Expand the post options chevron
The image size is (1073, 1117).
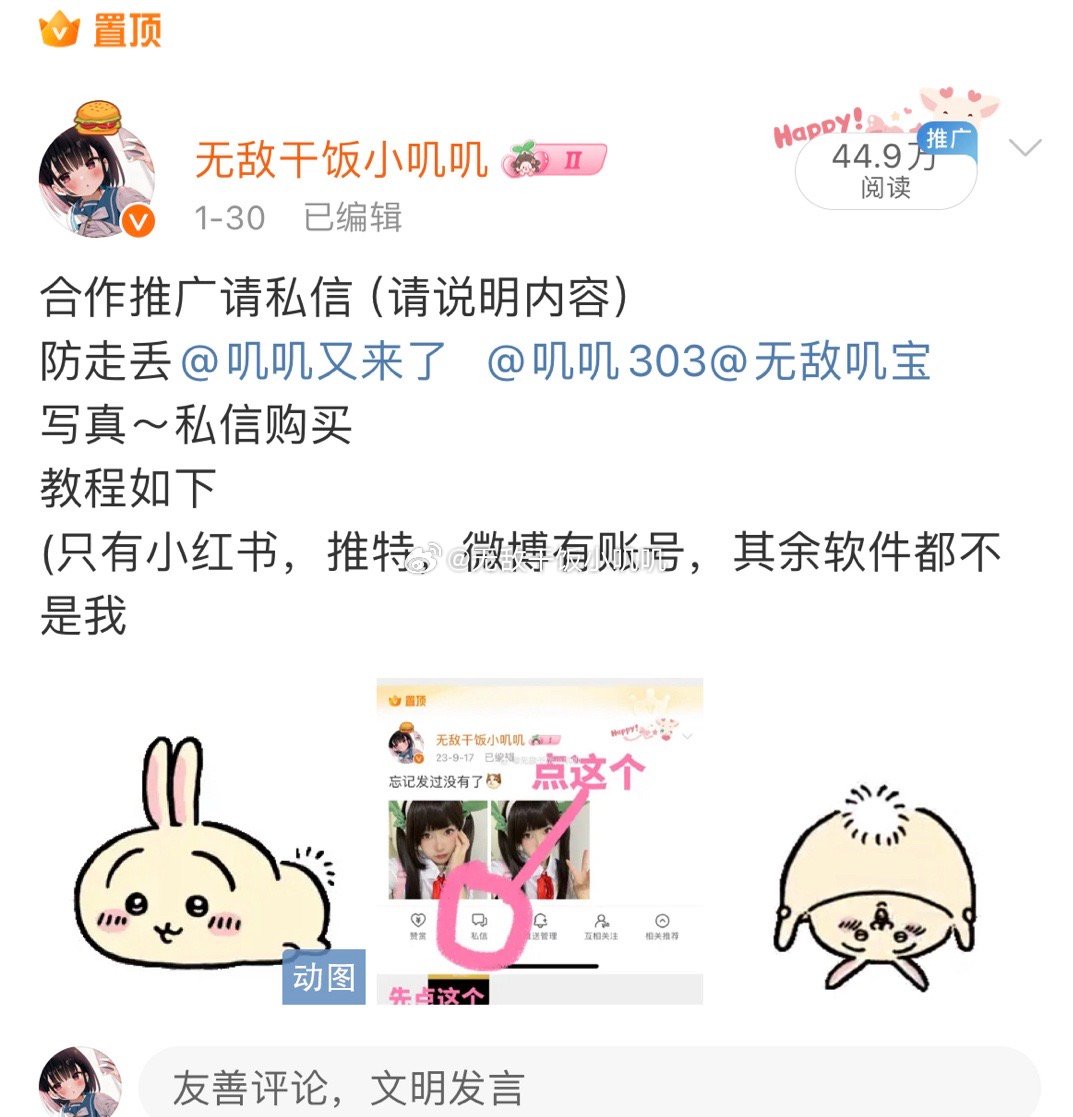(x=1025, y=149)
